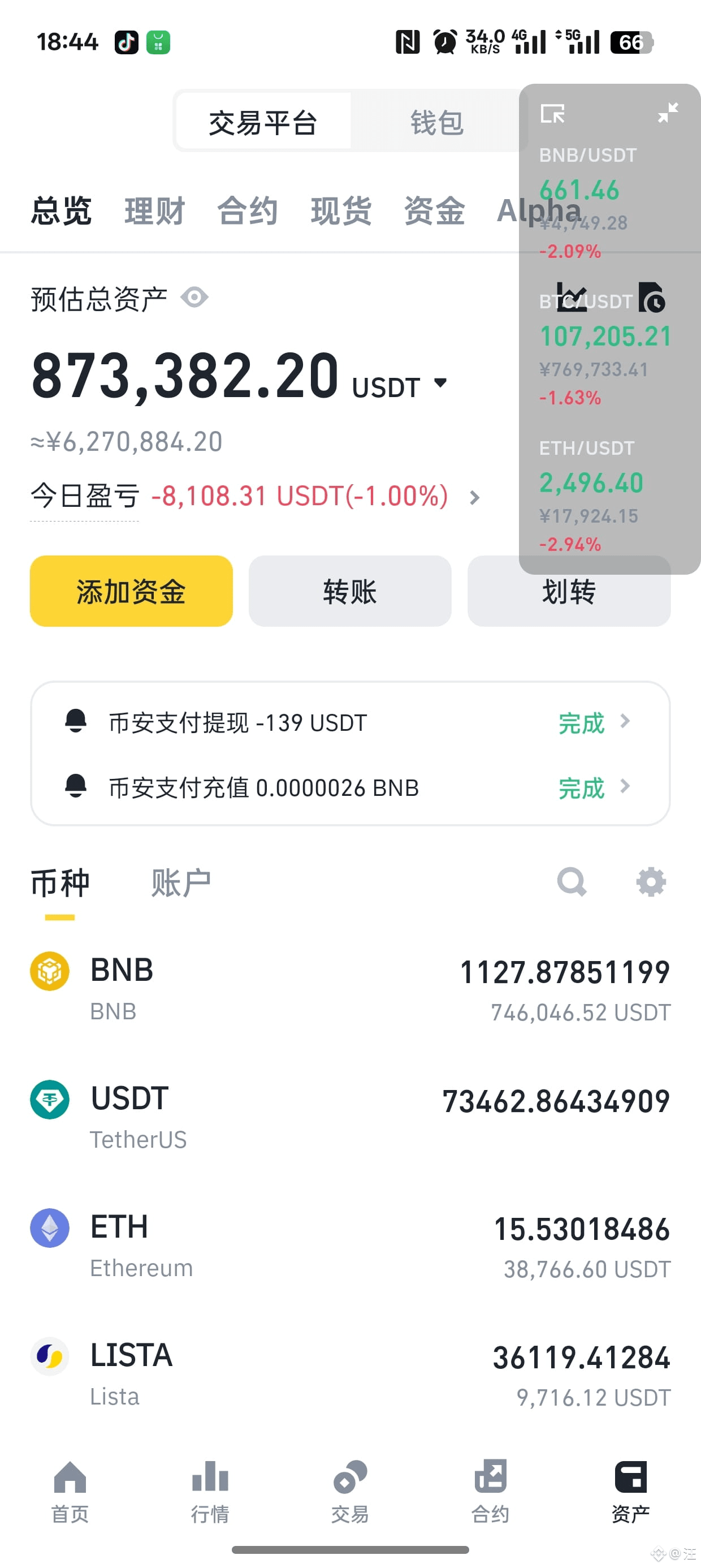The image size is (701, 1568).
Task: Hide balance with the eye icon
Action: click(194, 298)
